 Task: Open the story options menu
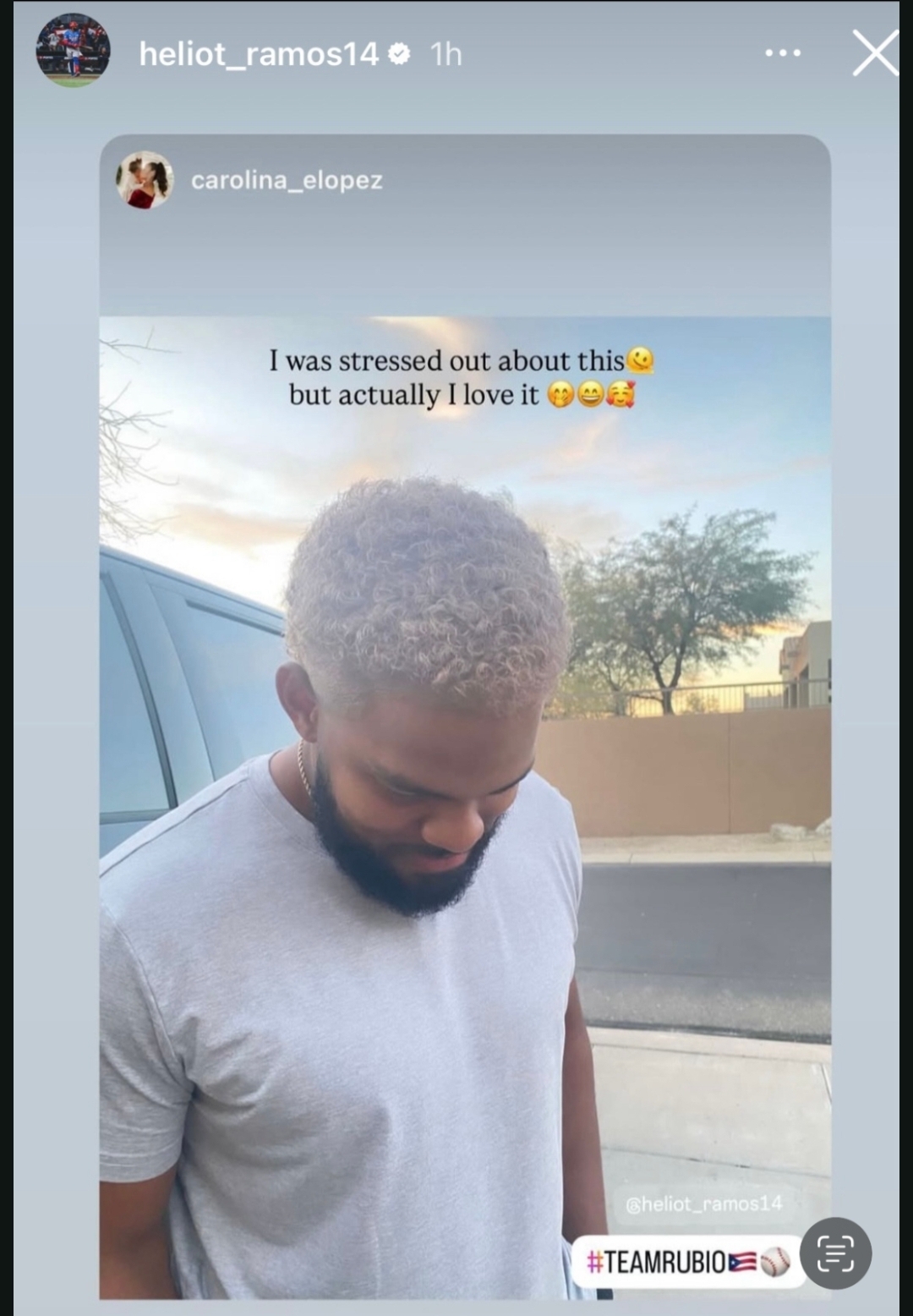(783, 53)
